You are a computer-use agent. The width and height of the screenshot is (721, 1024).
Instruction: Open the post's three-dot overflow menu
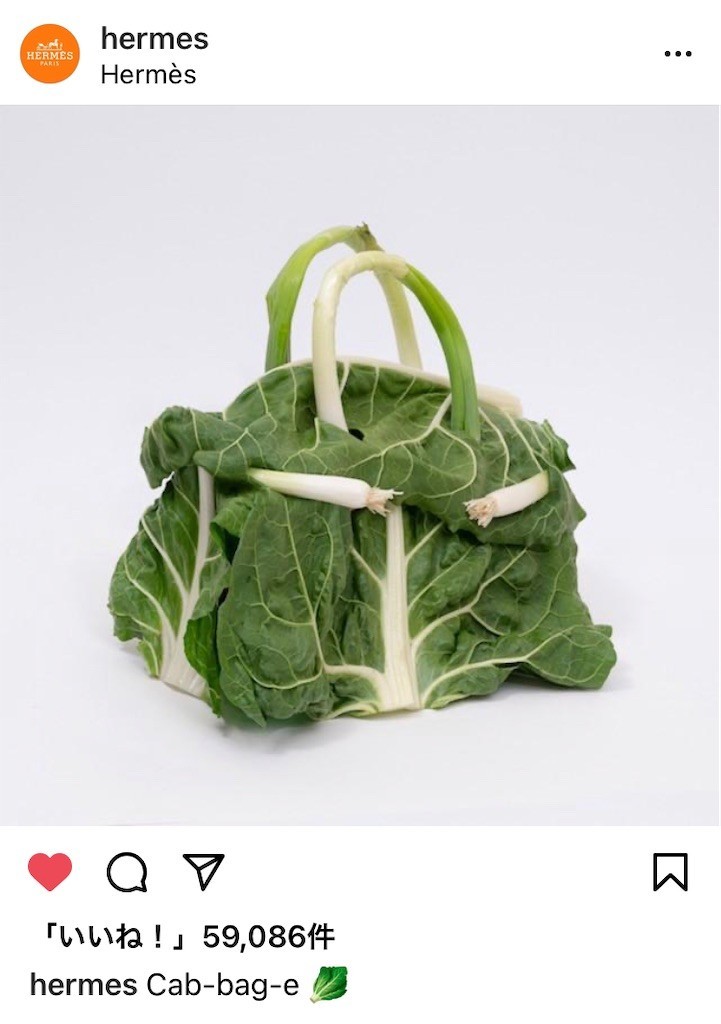(x=677, y=54)
